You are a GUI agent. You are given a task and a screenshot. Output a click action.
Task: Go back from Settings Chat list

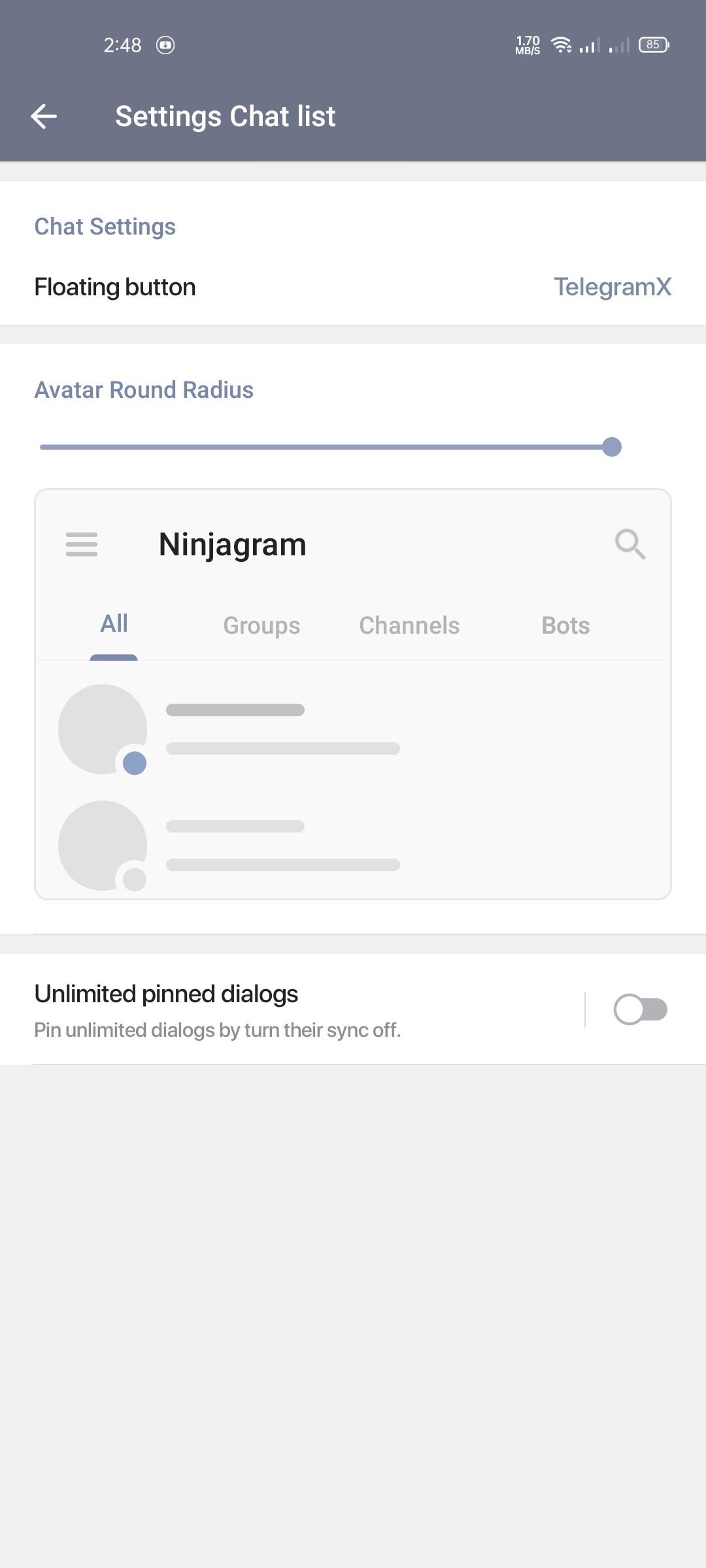(x=44, y=117)
